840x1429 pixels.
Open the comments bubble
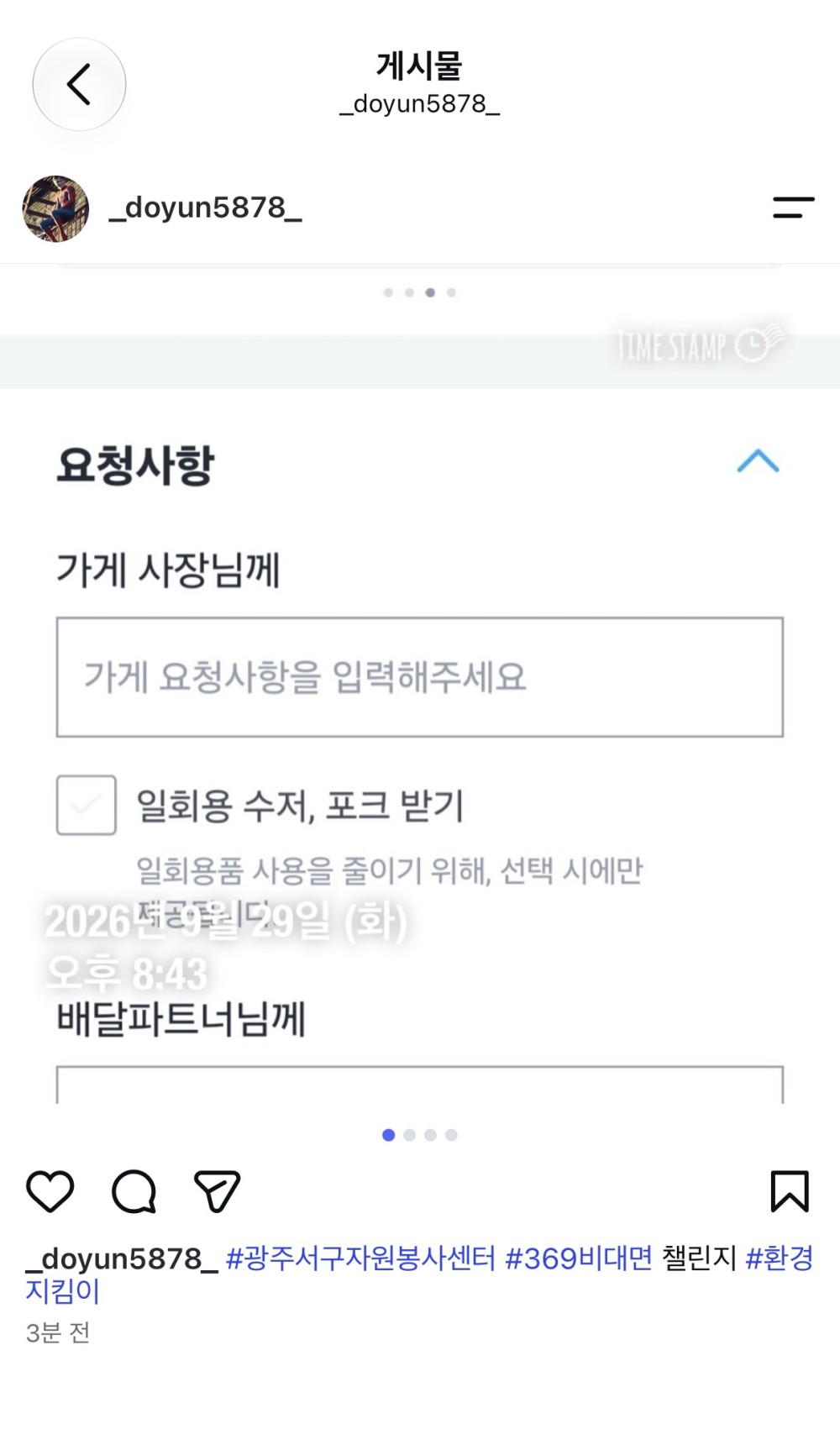coord(134,1191)
